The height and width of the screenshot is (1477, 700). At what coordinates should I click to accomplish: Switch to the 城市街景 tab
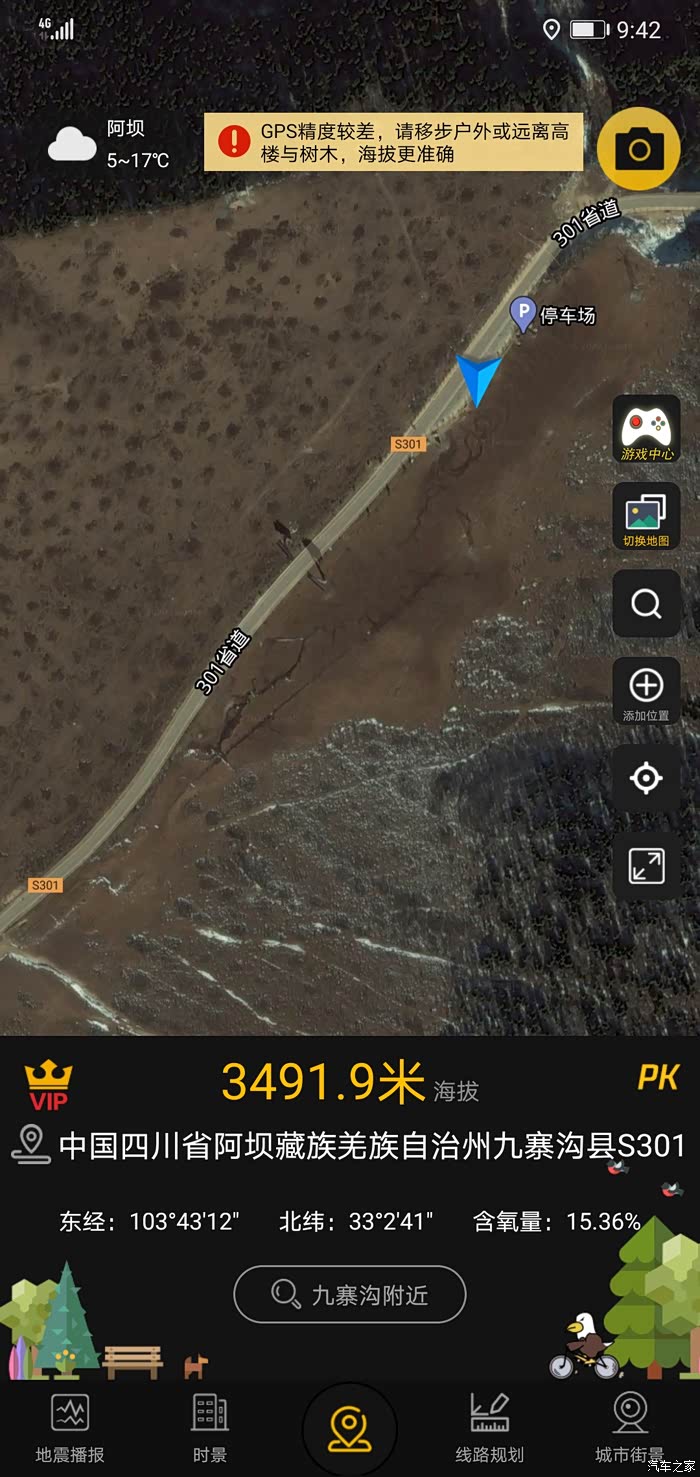(x=630, y=1427)
